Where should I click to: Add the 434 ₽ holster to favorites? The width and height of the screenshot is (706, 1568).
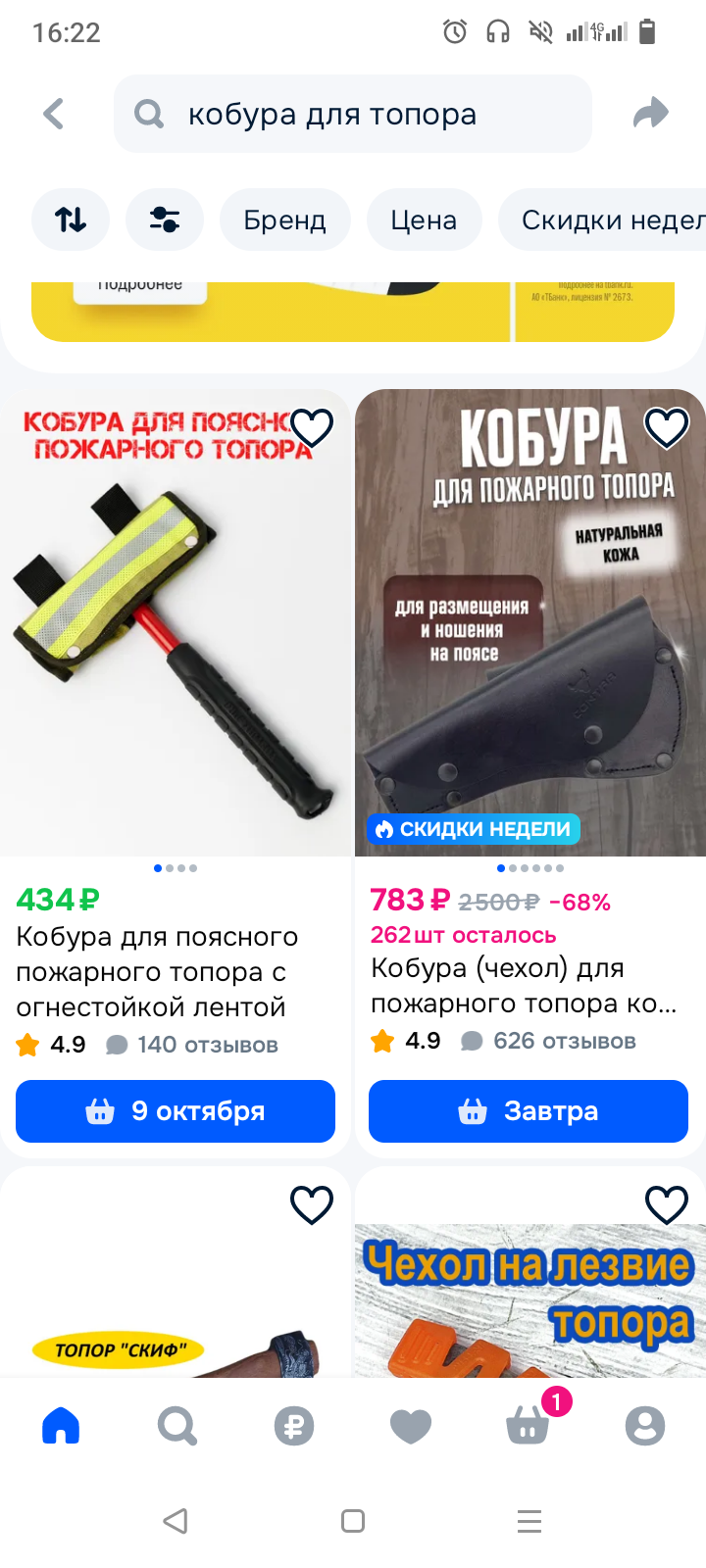click(312, 428)
